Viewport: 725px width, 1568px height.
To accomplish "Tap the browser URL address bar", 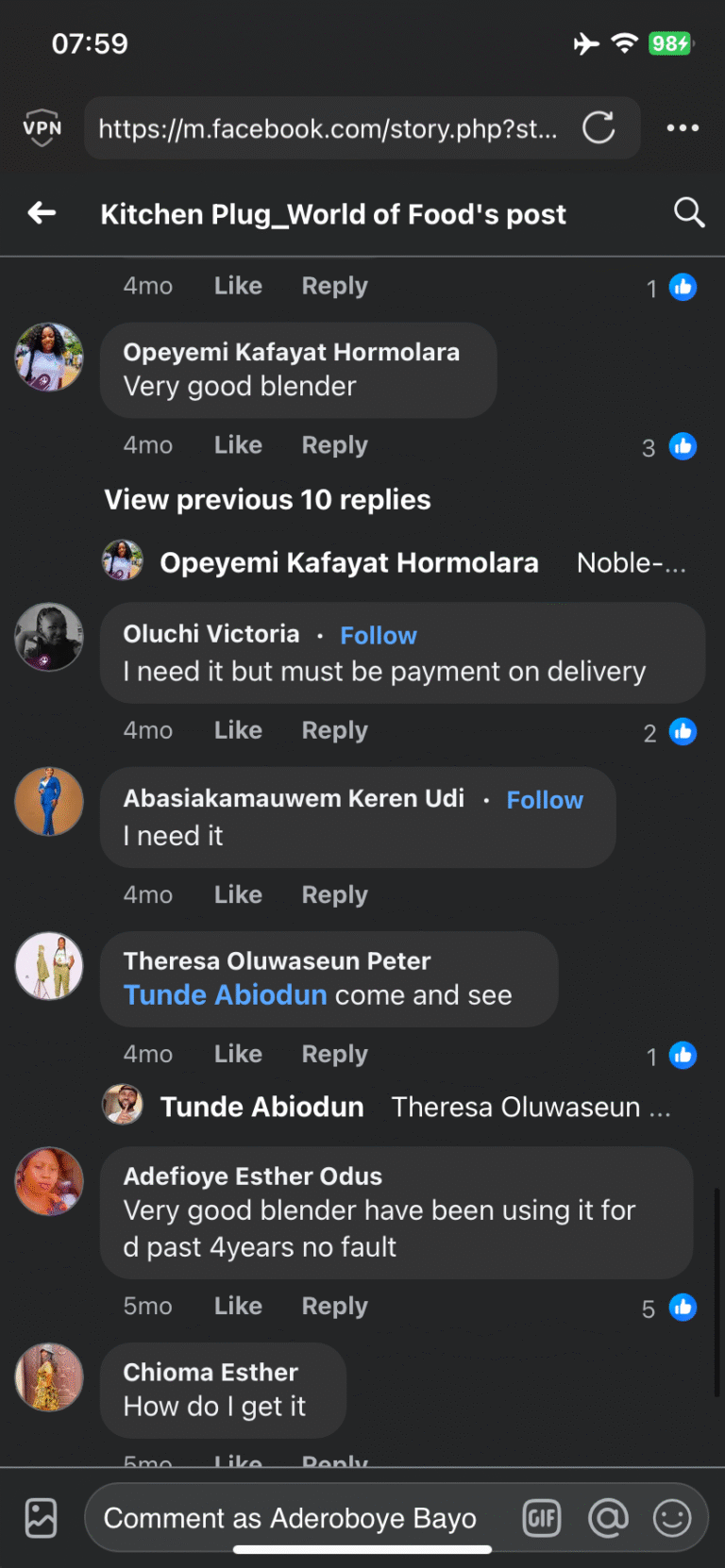I will point(328,128).
